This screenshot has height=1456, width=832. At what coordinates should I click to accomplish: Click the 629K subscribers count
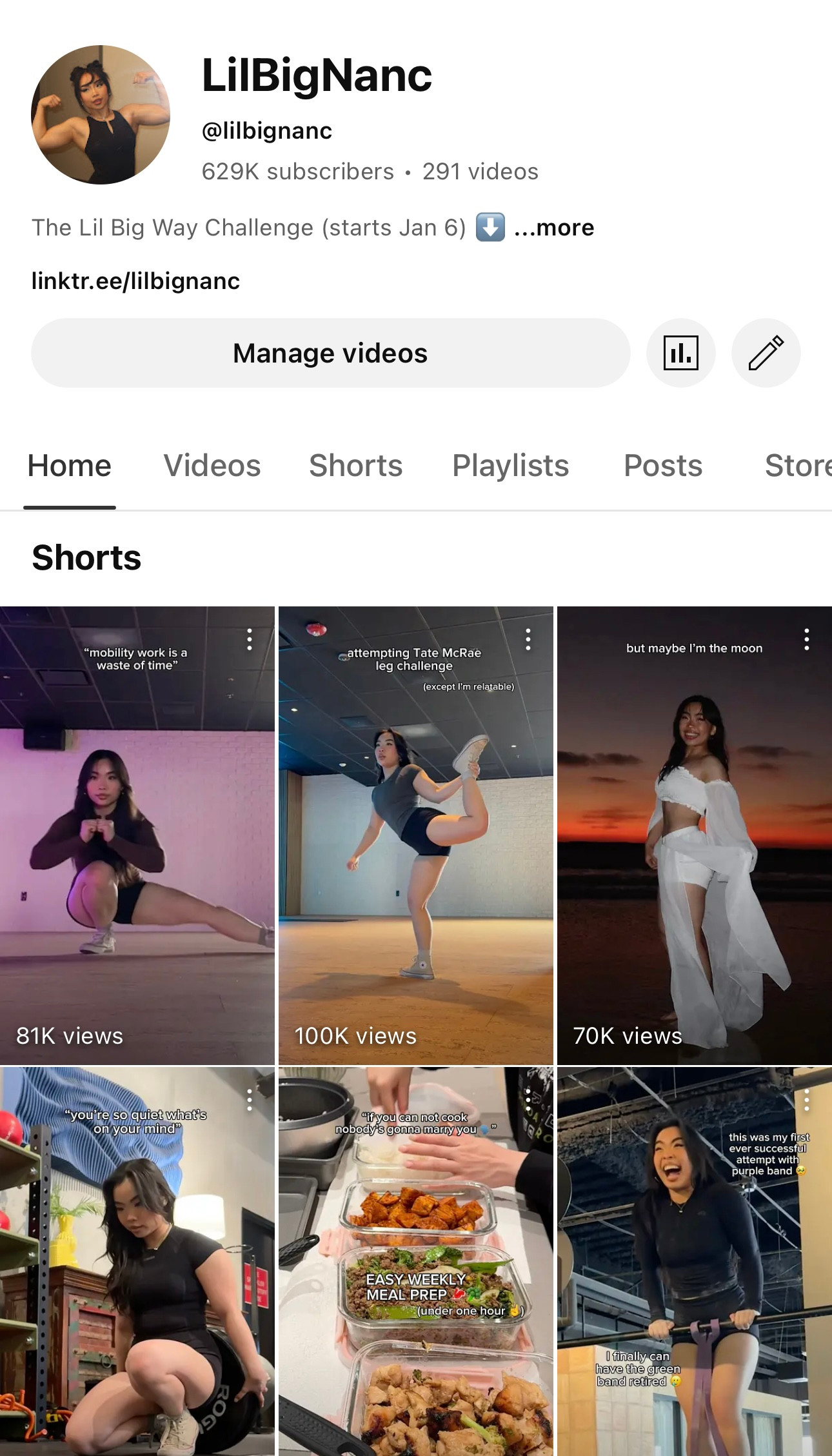[x=296, y=171]
